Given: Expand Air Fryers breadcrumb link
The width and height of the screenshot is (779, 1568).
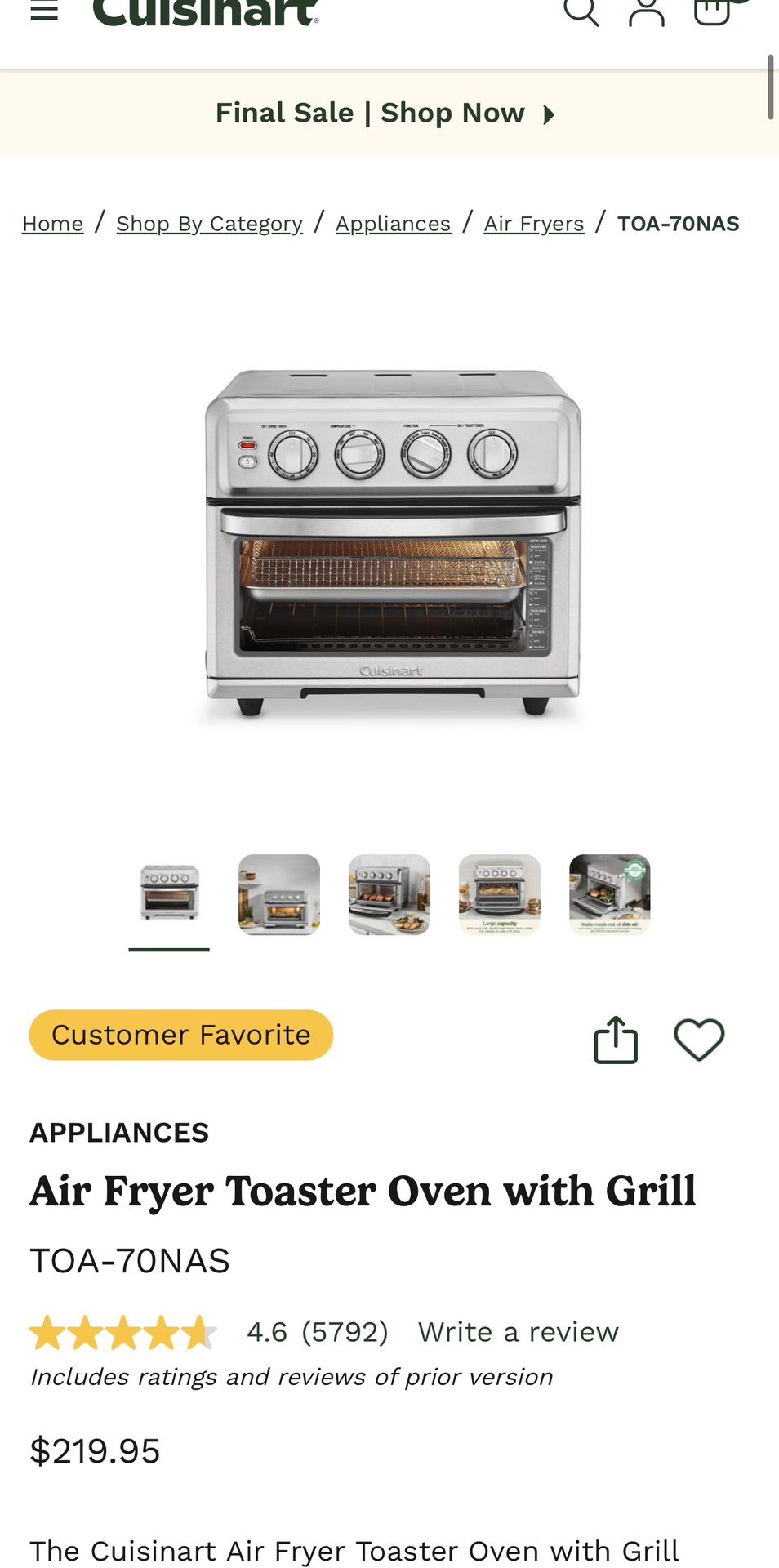Looking at the screenshot, I should coord(533,223).
